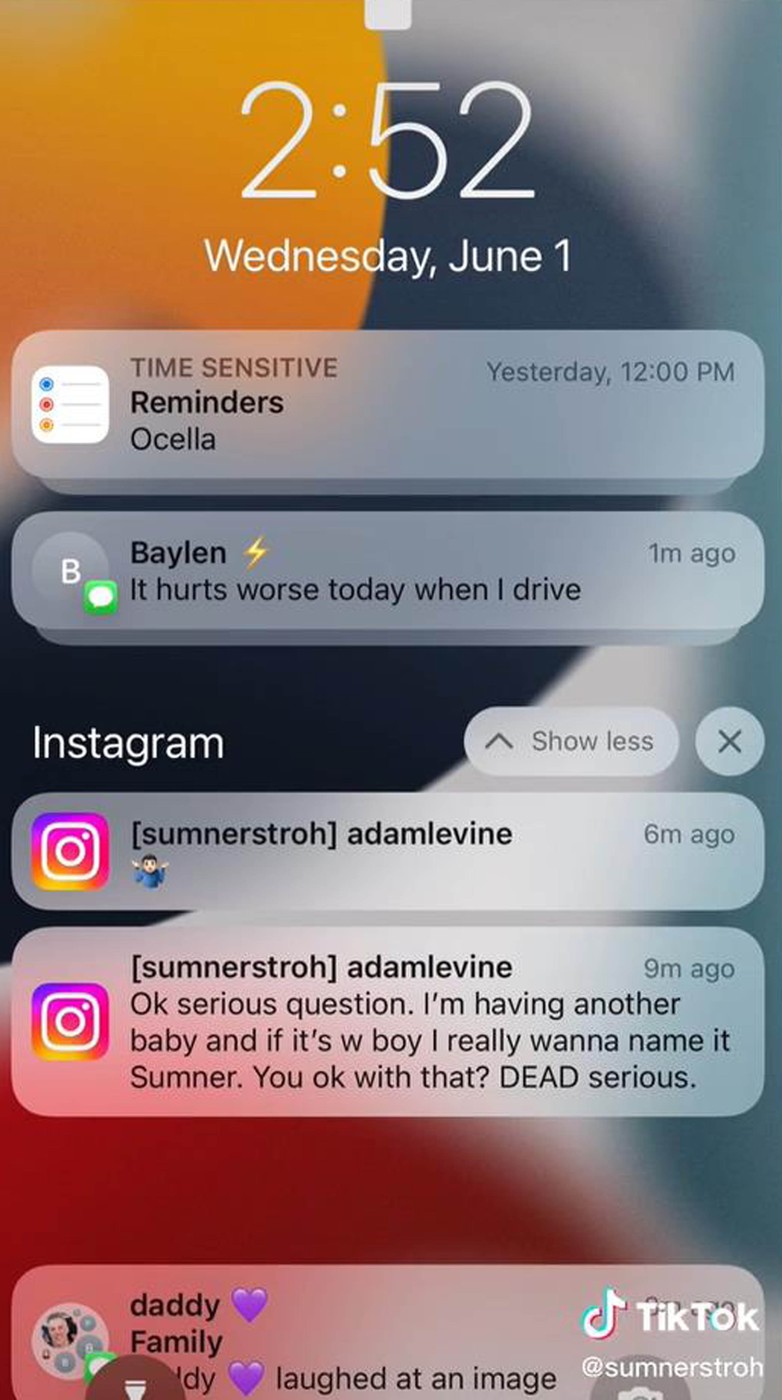Open the Reminders notification for Ocella
The image size is (782, 1400).
[388, 404]
